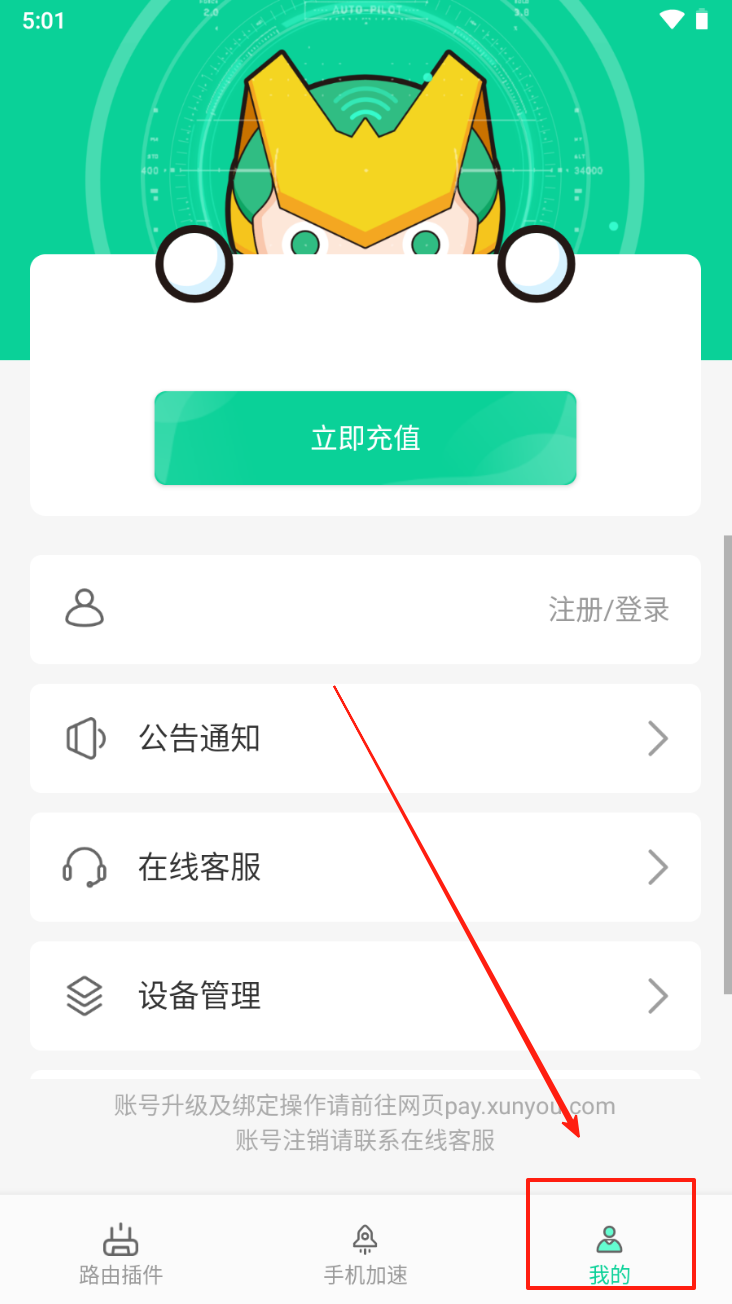Screen dimensions: 732x1304
Task: Switch to the 路由插件 tab
Action: [121, 1254]
